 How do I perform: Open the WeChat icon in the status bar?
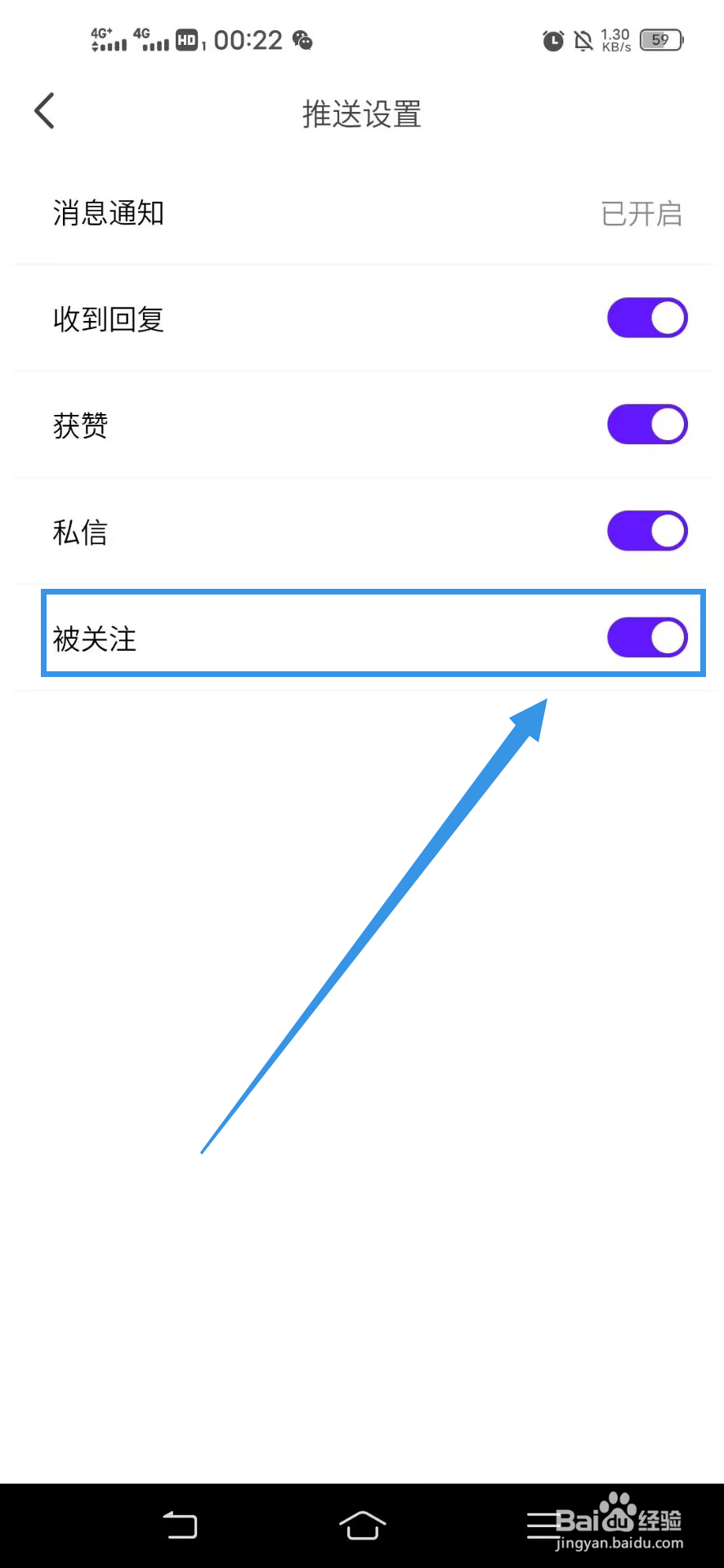302,41
